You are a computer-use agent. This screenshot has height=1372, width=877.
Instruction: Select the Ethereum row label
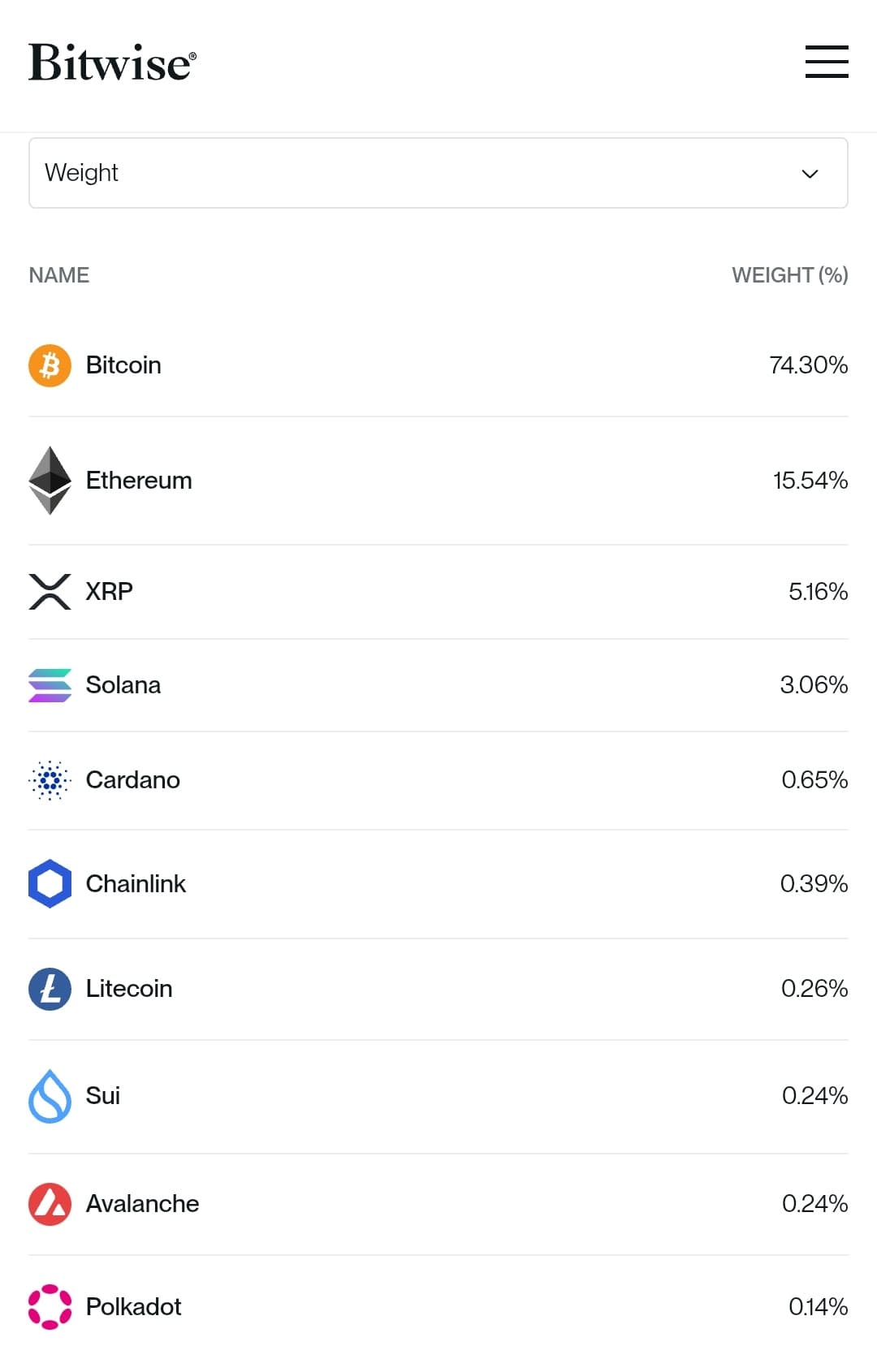pos(138,480)
